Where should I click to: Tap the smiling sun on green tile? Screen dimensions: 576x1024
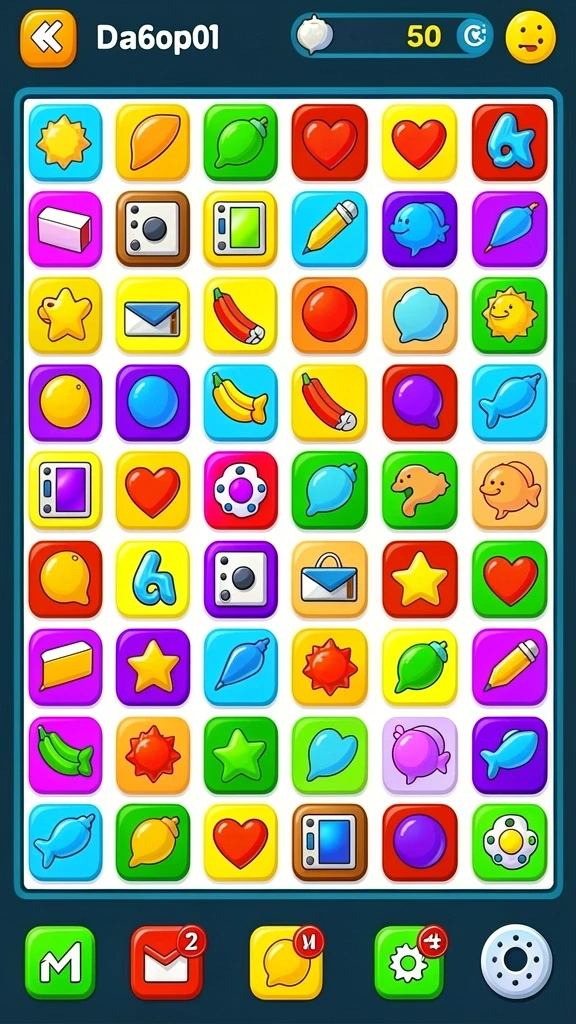pos(509,315)
